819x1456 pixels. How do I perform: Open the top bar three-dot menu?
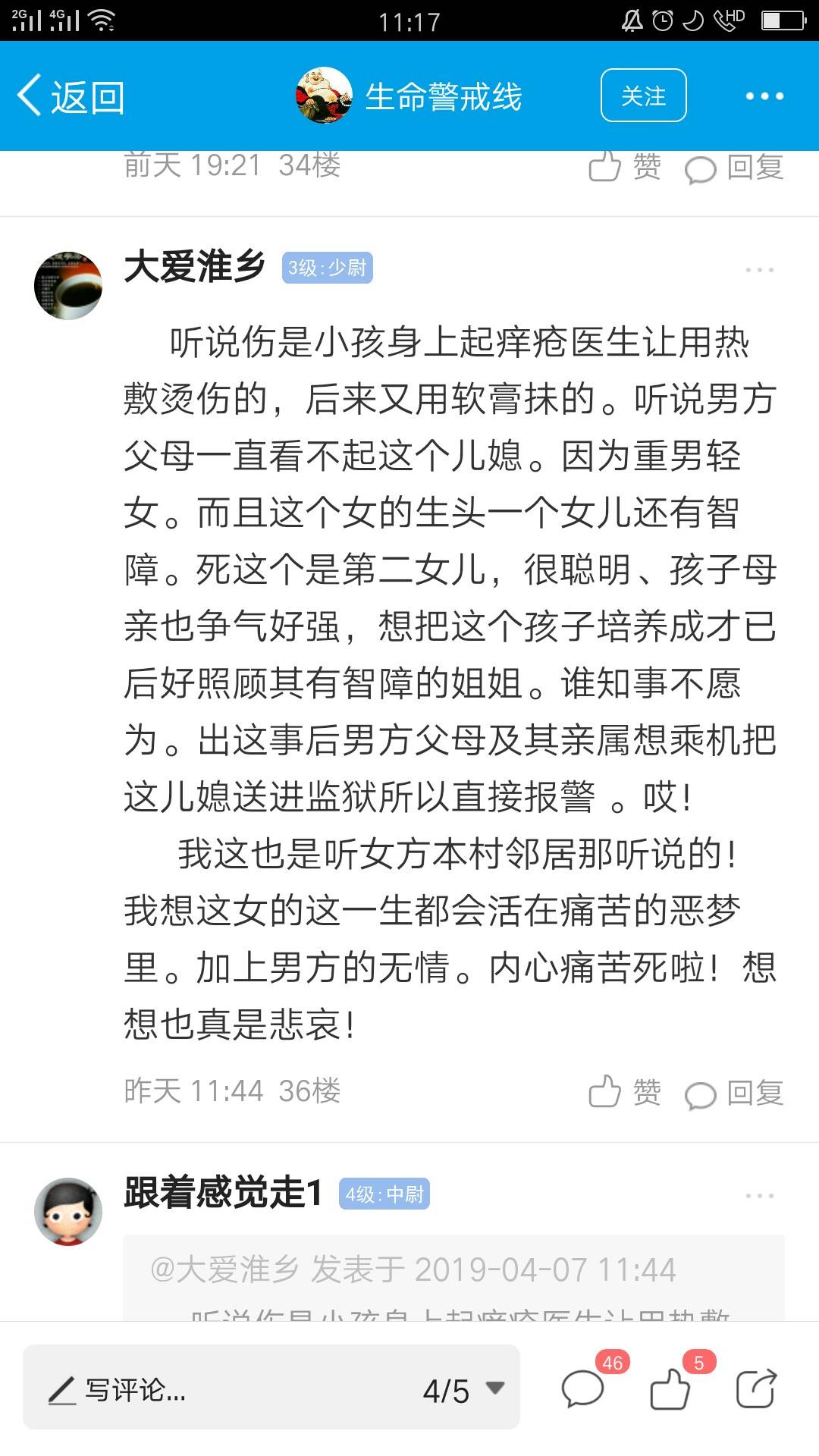[x=764, y=96]
